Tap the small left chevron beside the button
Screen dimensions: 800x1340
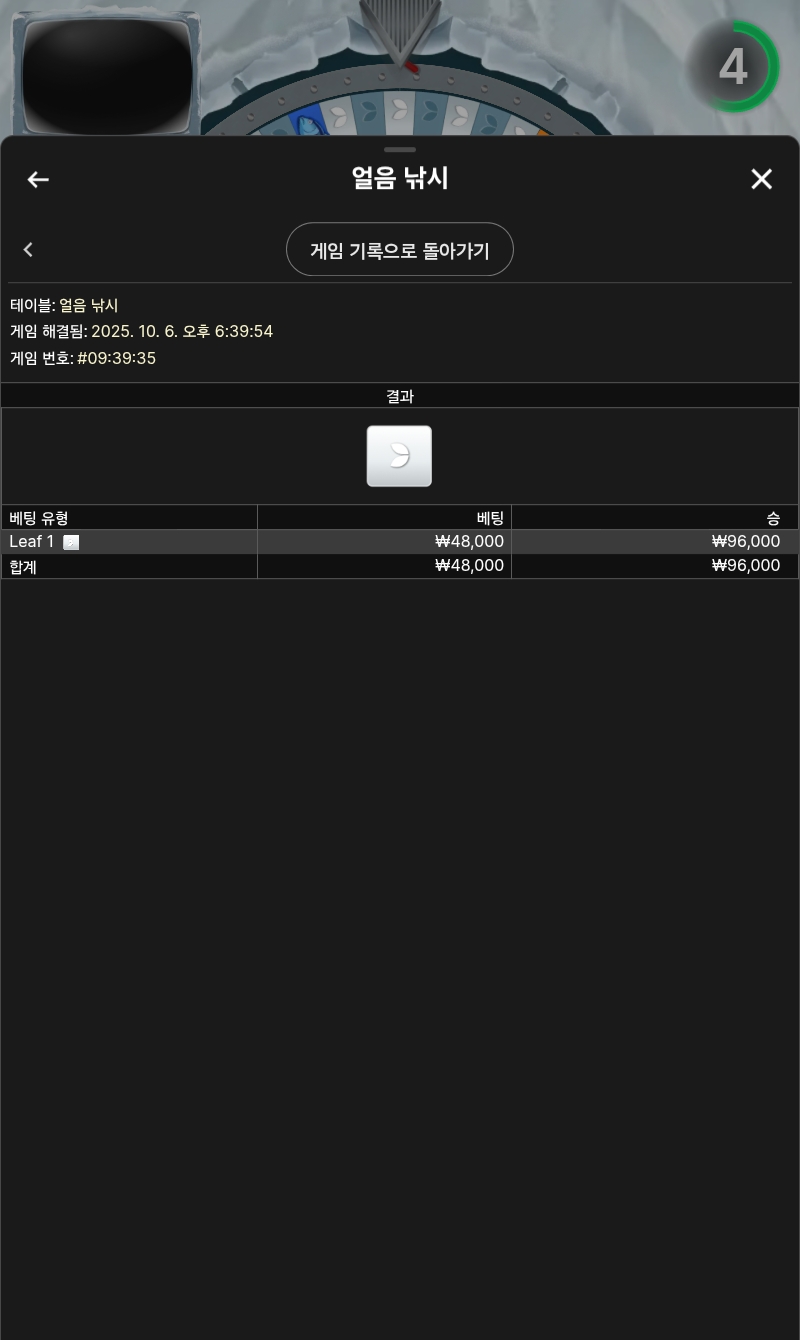coord(28,249)
